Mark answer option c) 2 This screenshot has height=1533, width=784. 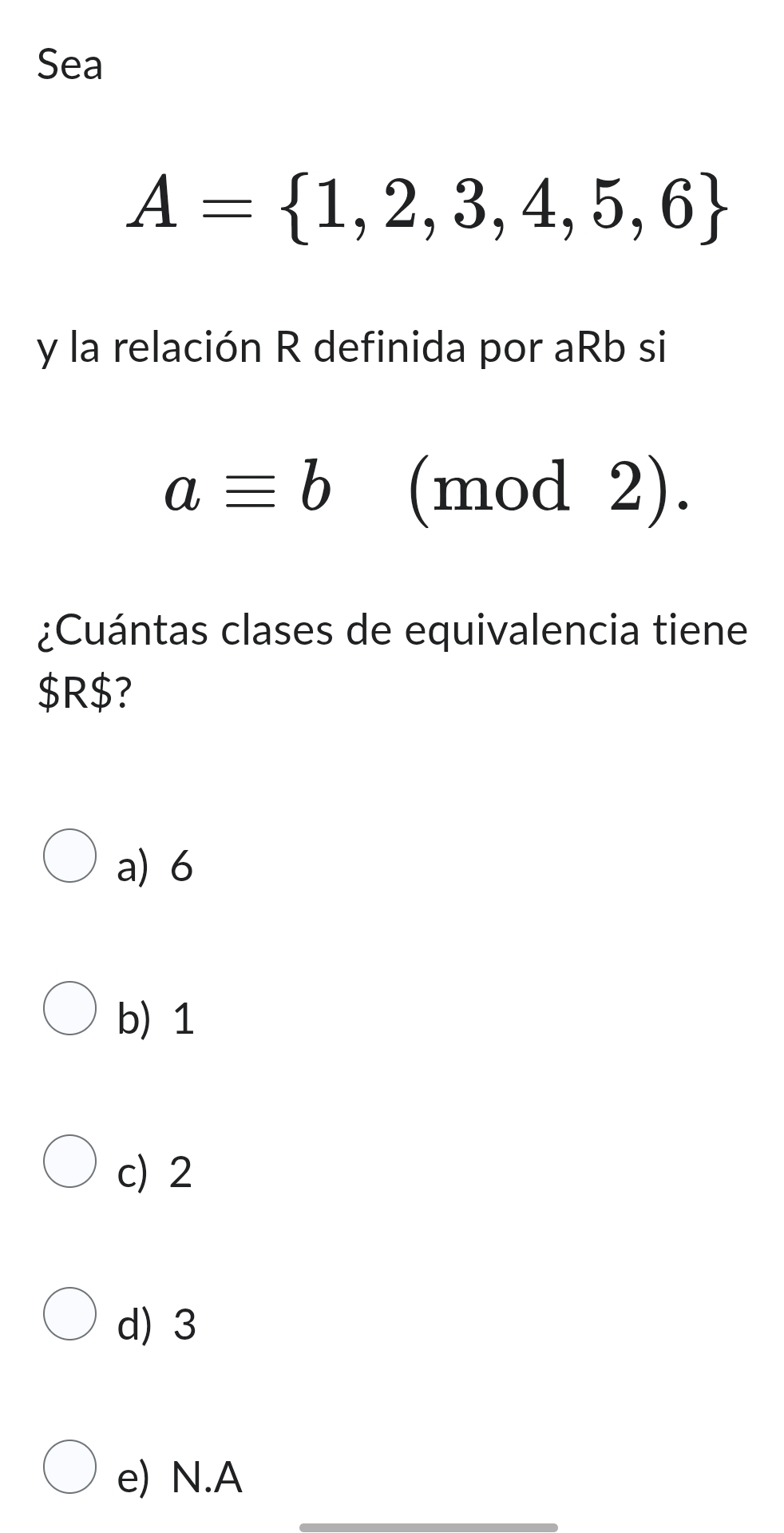tap(70, 1161)
